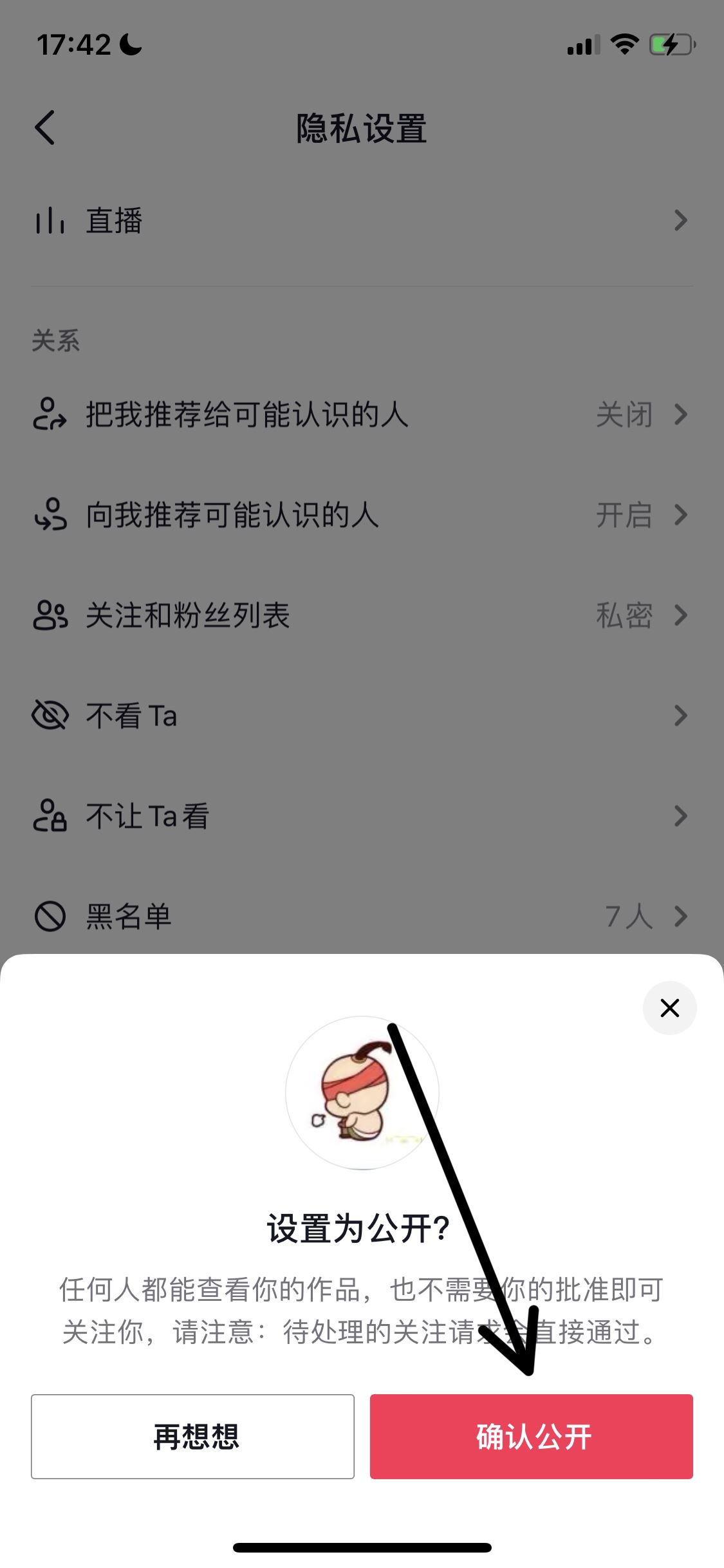The image size is (724, 1568).
Task: Click the followers list people icon
Action: coord(51,615)
